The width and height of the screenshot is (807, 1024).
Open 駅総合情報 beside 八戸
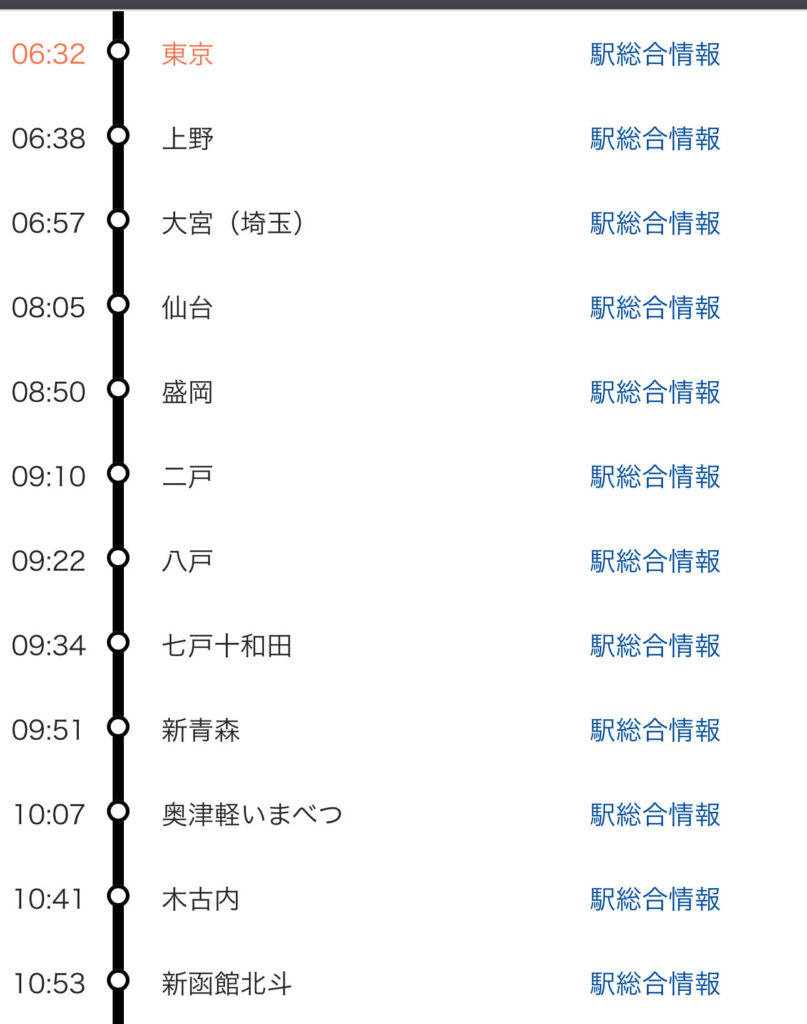(655, 561)
